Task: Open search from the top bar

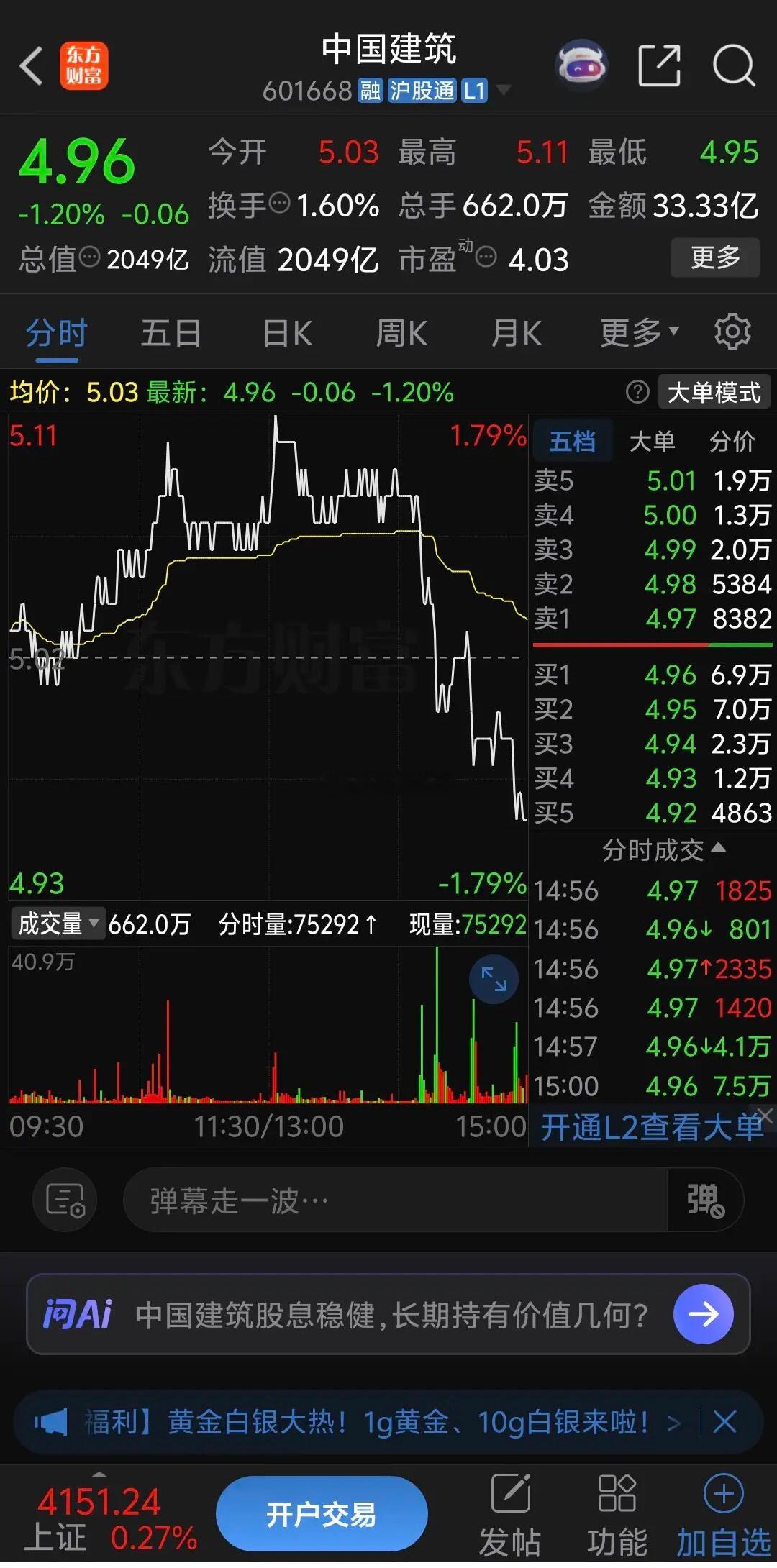Action: coord(732,65)
